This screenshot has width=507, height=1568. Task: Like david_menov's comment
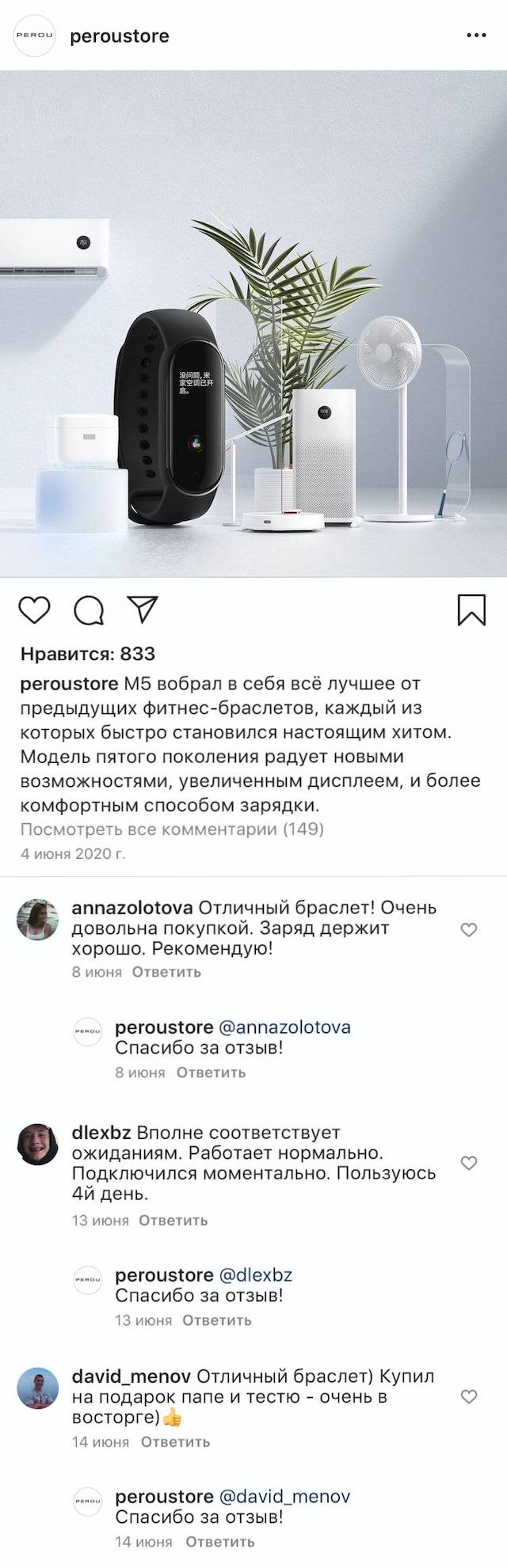click(469, 1396)
